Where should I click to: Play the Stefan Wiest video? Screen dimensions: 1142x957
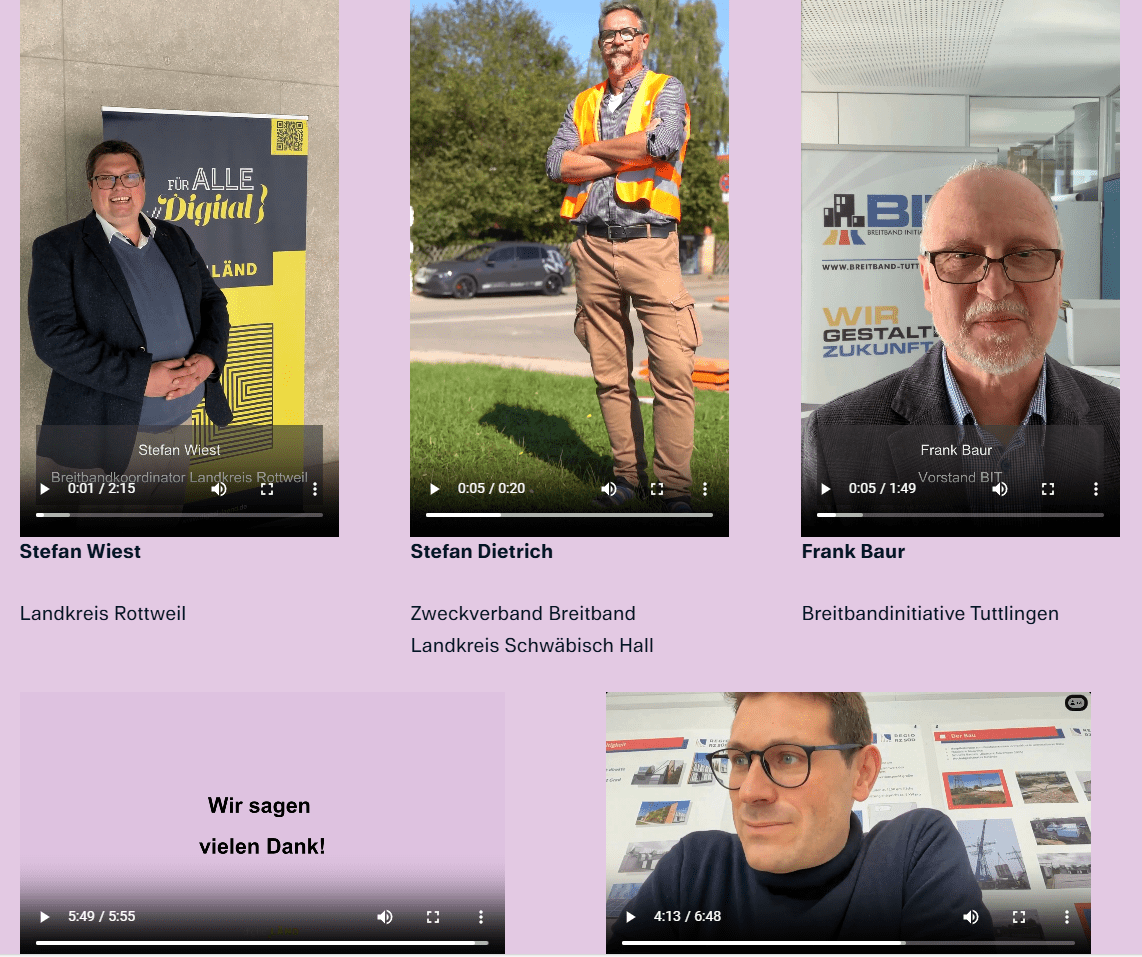[44, 489]
